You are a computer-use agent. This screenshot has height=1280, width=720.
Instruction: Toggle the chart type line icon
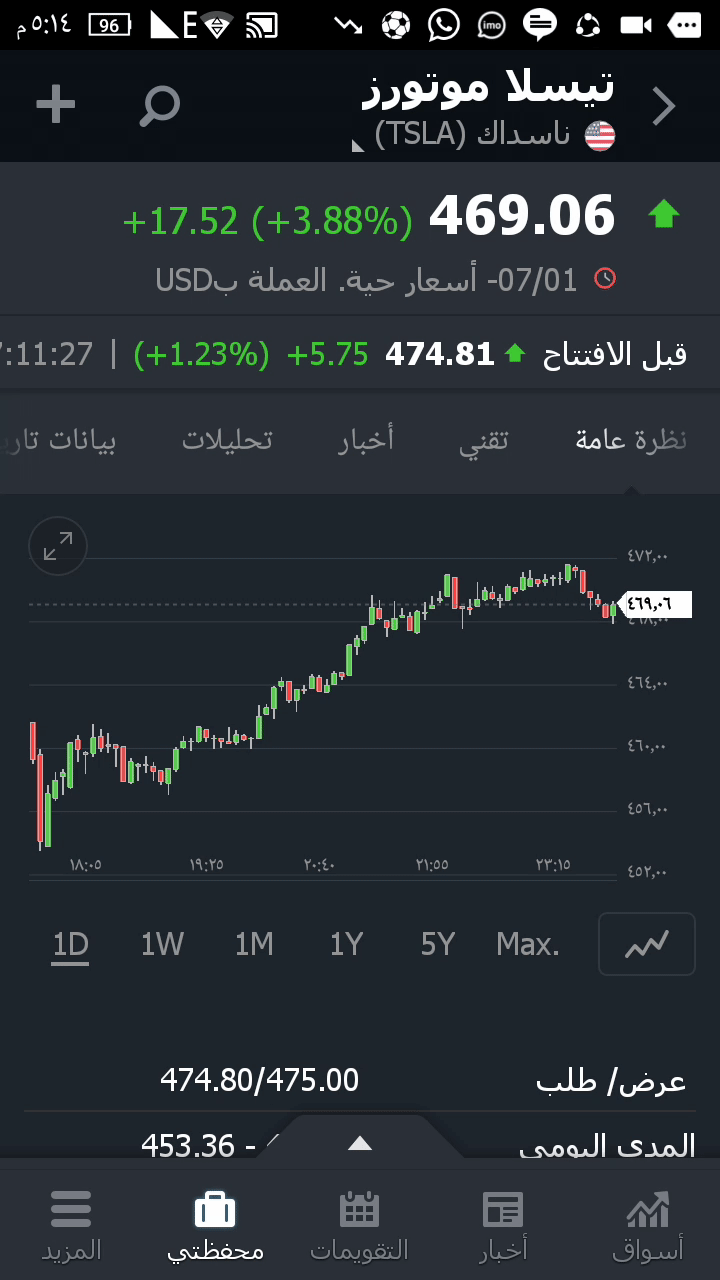coord(646,944)
